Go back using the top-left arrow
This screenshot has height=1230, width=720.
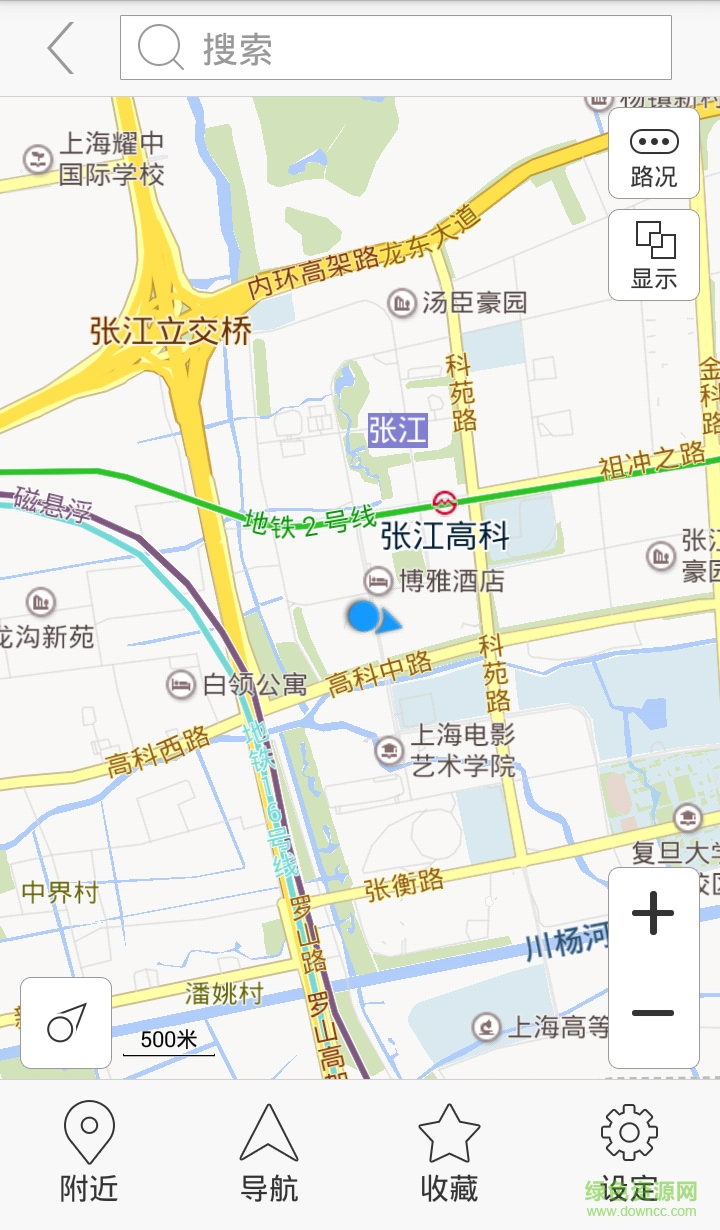61,47
